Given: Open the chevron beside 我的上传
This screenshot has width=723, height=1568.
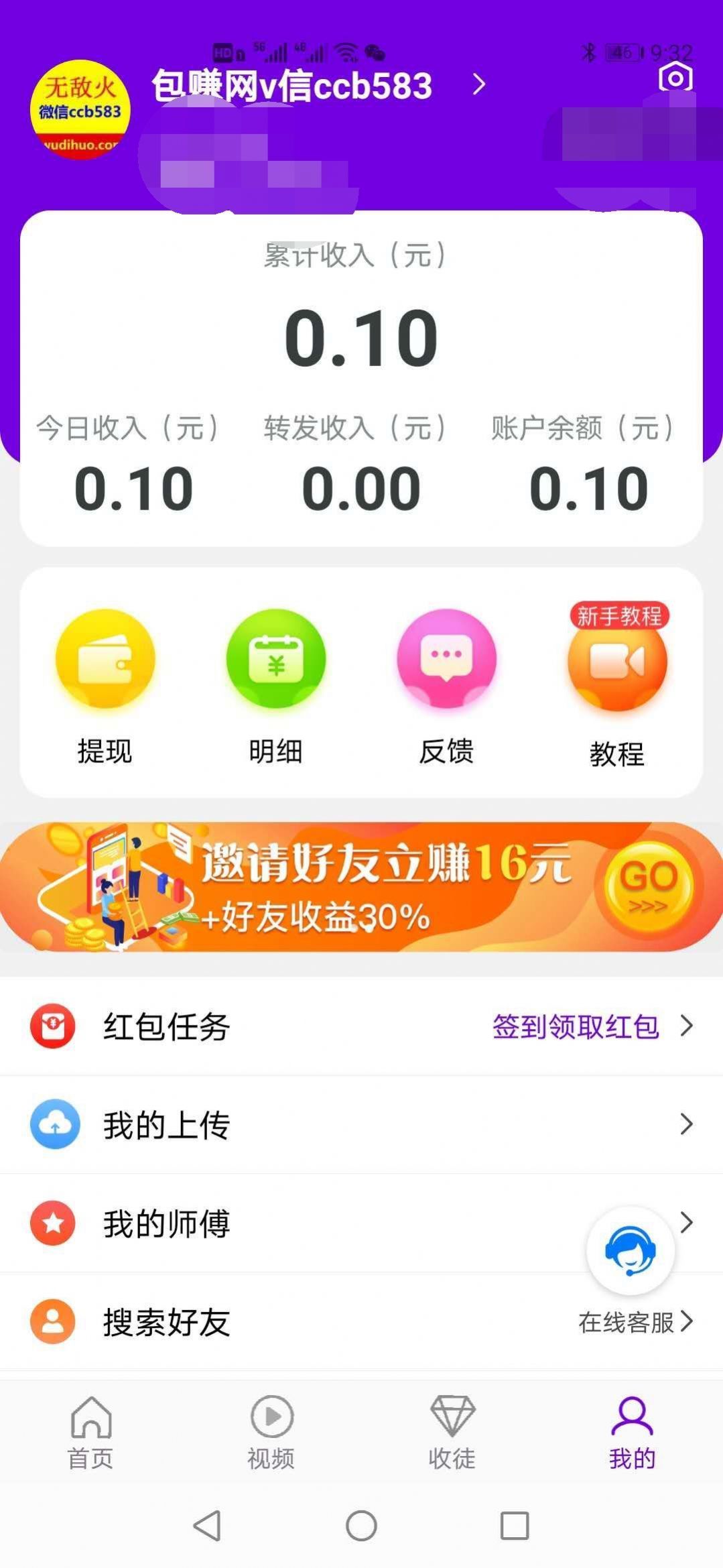Looking at the screenshot, I should (x=685, y=1125).
